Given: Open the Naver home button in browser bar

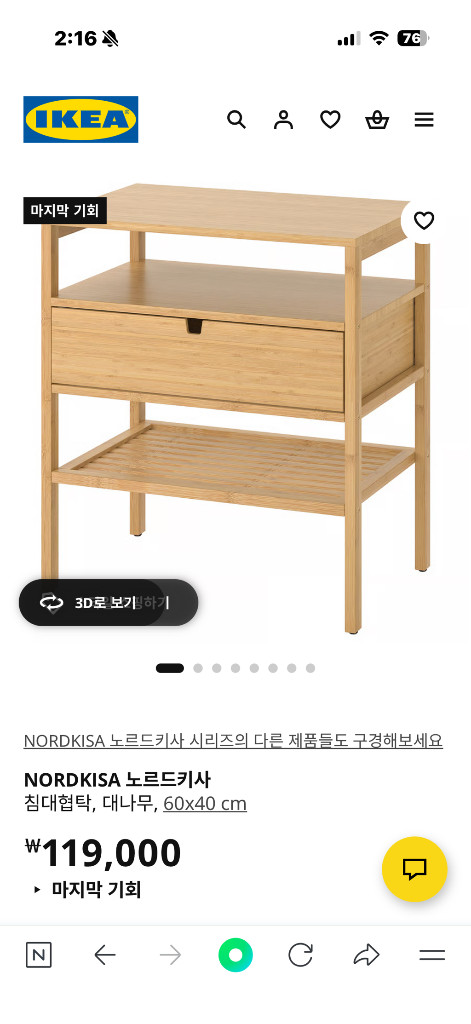Looking at the screenshot, I should coord(39,956).
